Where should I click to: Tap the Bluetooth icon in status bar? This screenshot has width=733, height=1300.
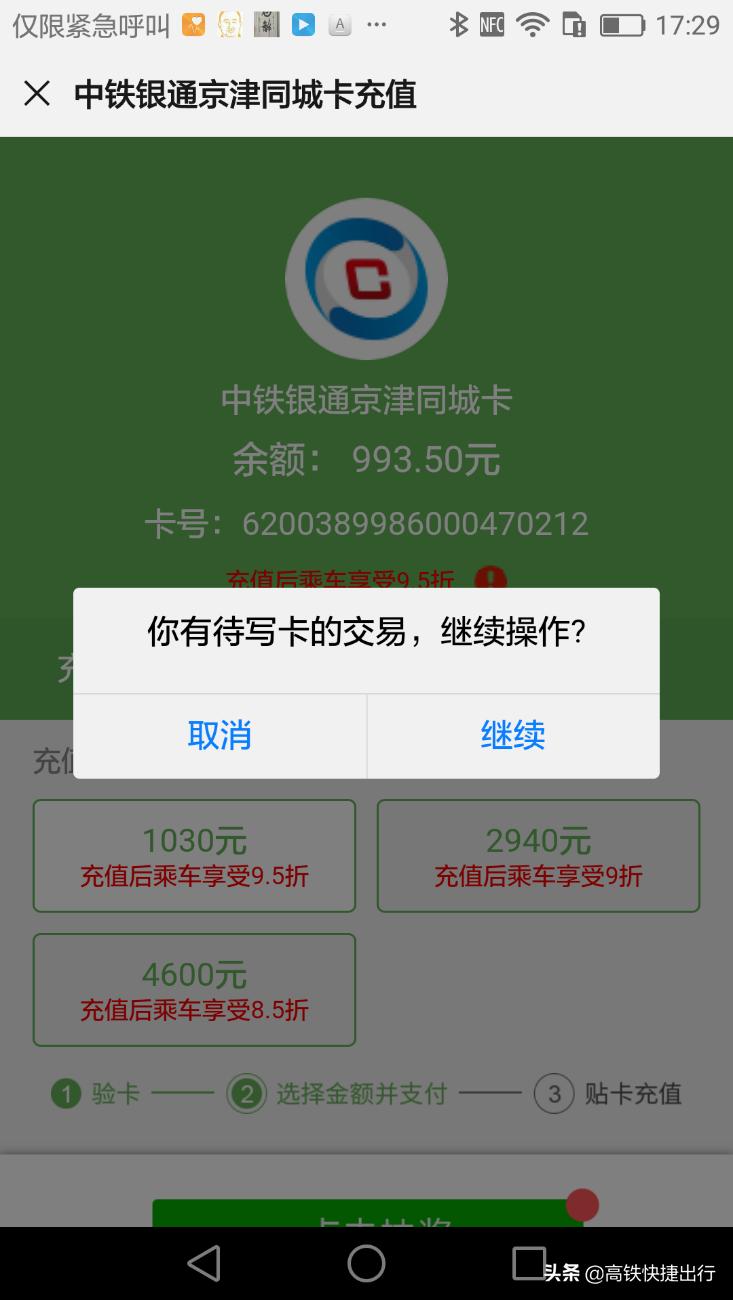click(x=458, y=24)
